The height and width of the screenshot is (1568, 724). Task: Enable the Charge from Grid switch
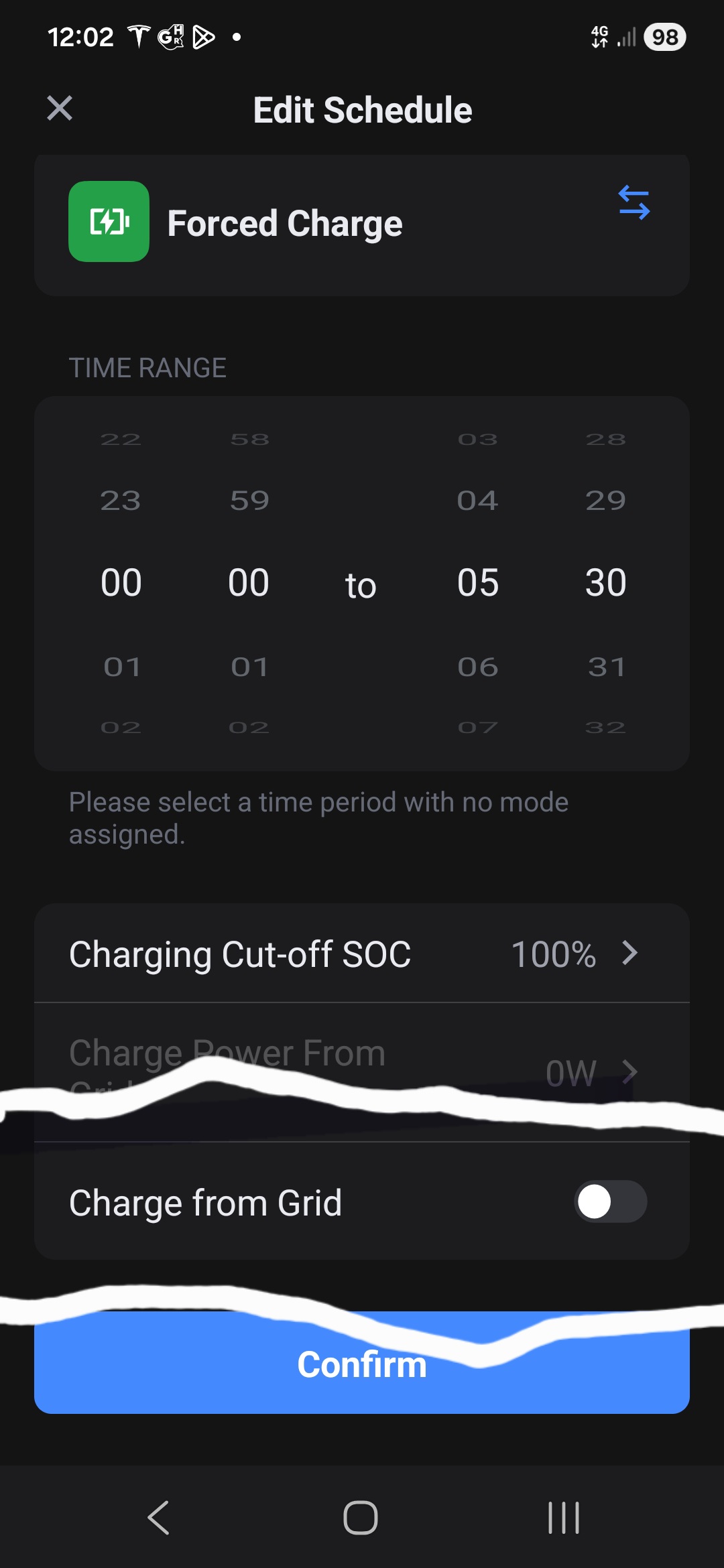pos(610,1201)
